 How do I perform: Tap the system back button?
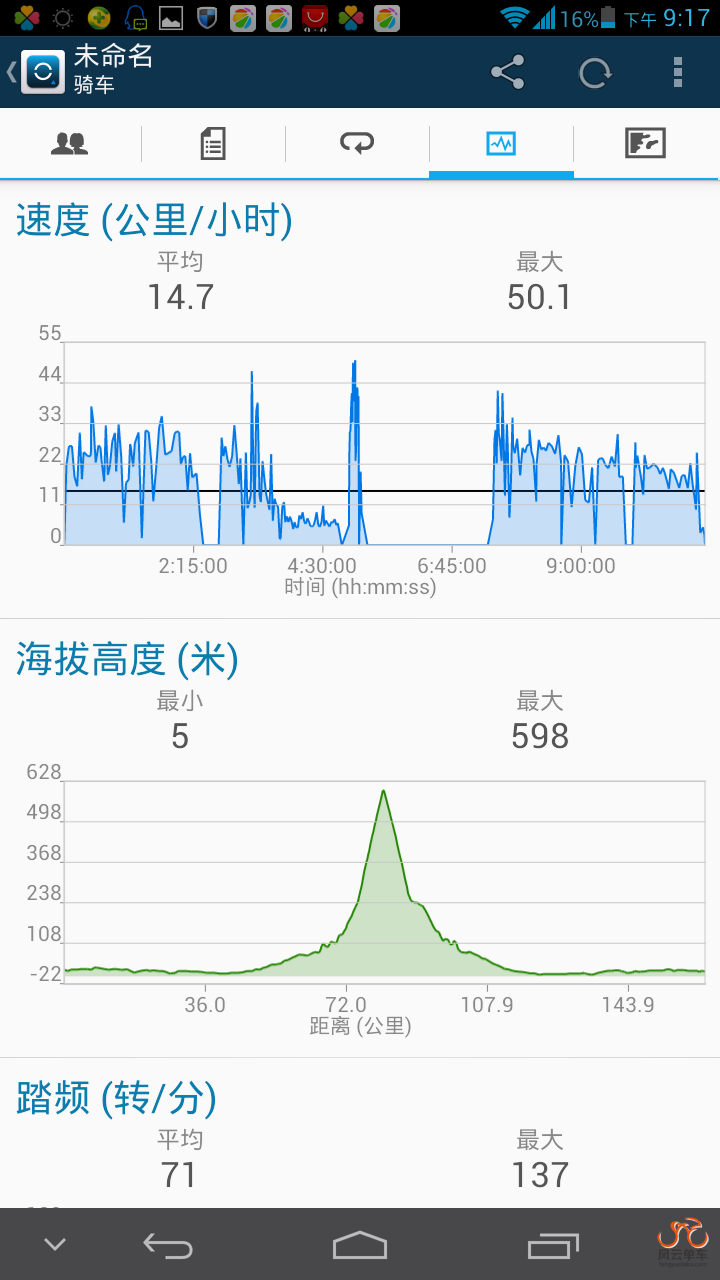(x=167, y=1245)
